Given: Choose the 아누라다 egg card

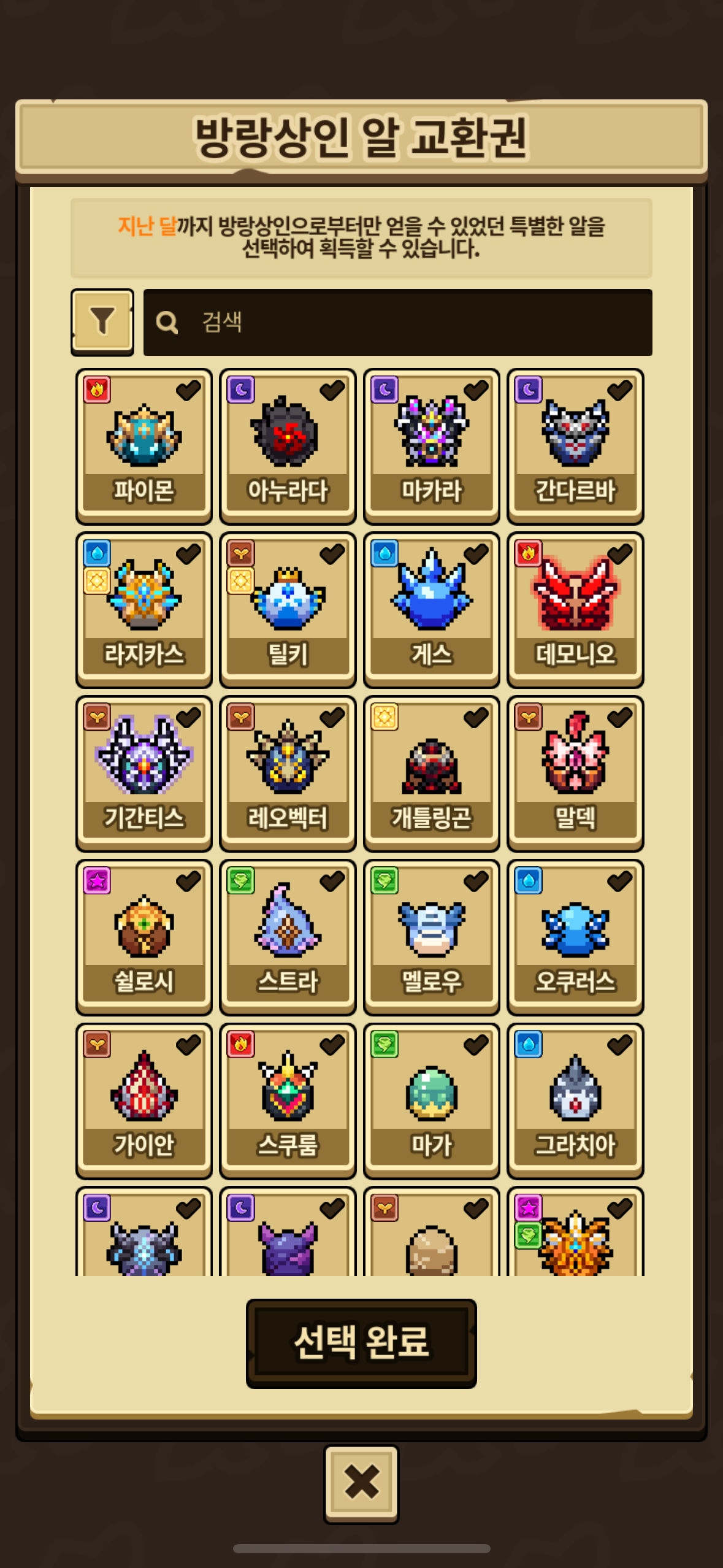Looking at the screenshot, I should (288, 446).
